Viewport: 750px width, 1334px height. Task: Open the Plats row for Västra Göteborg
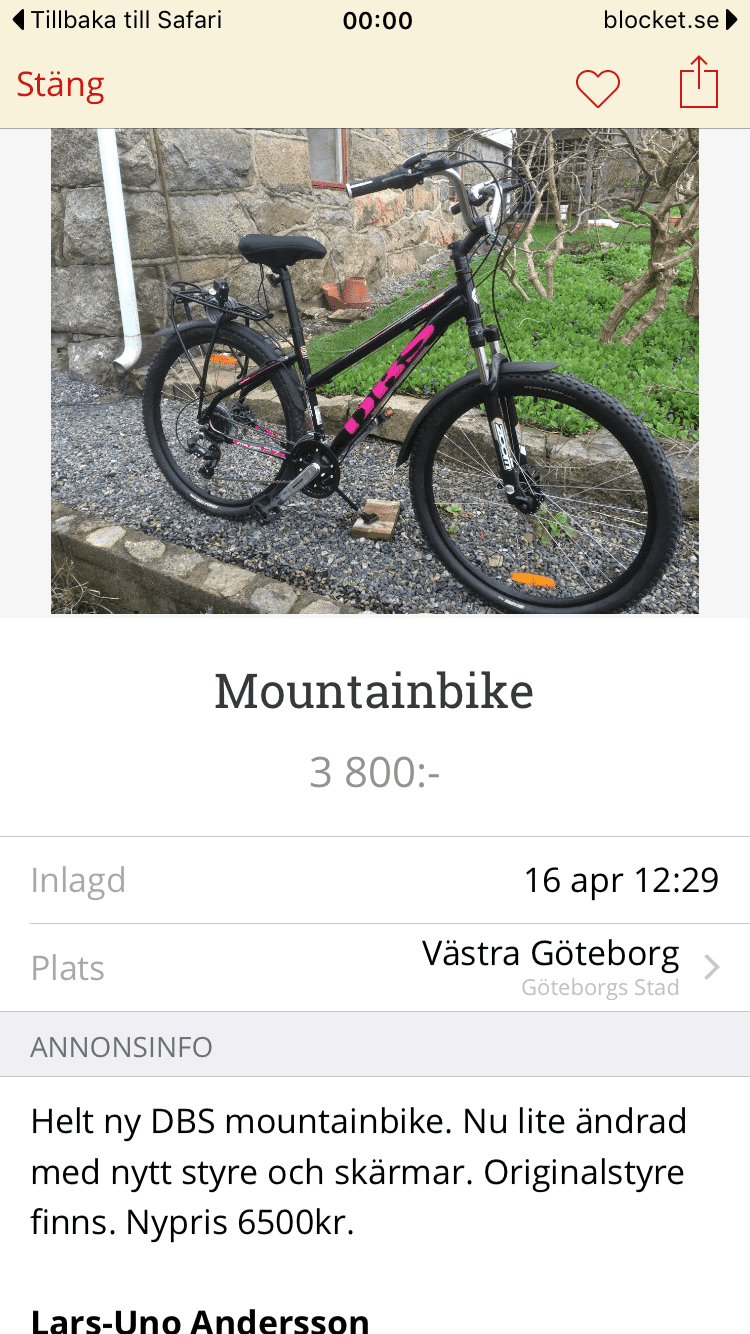tap(375, 967)
